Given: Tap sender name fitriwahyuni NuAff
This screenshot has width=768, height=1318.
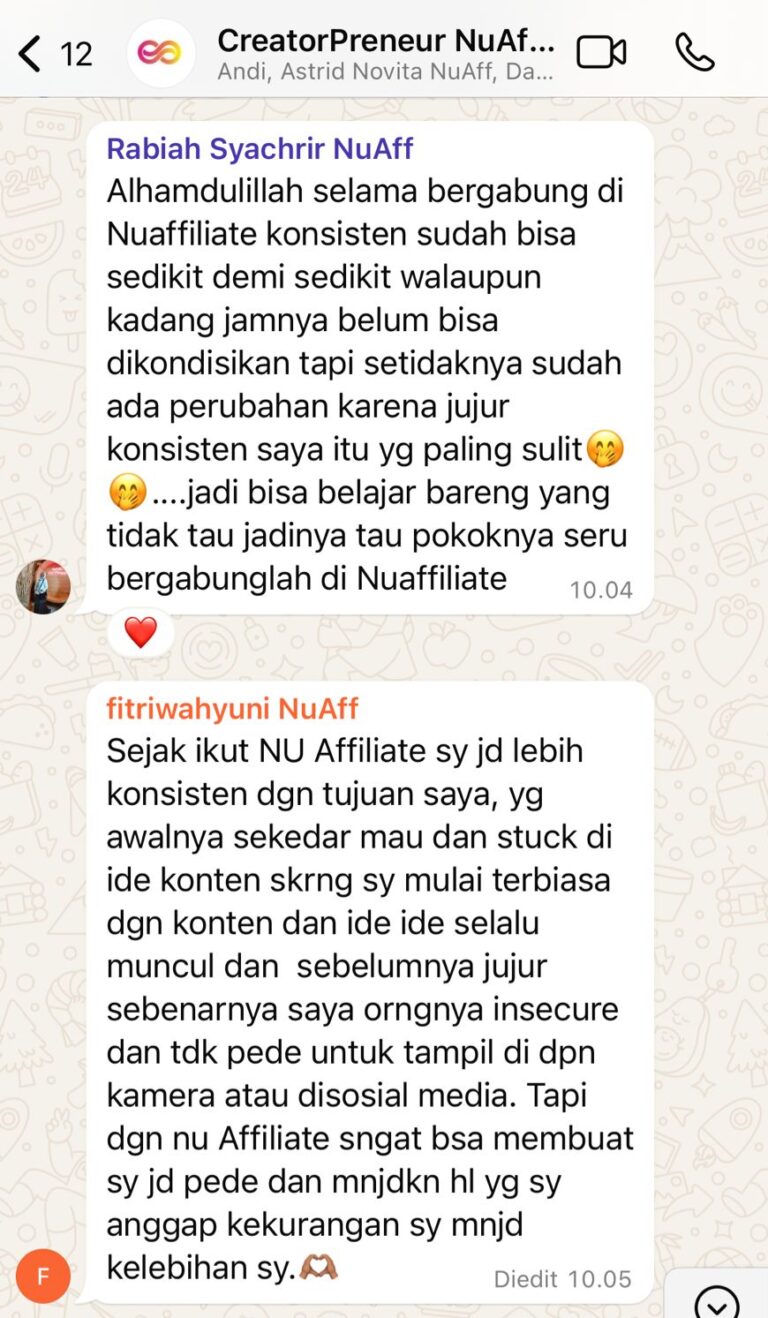Looking at the screenshot, I should pyautogui.click(x=232, y=709).
